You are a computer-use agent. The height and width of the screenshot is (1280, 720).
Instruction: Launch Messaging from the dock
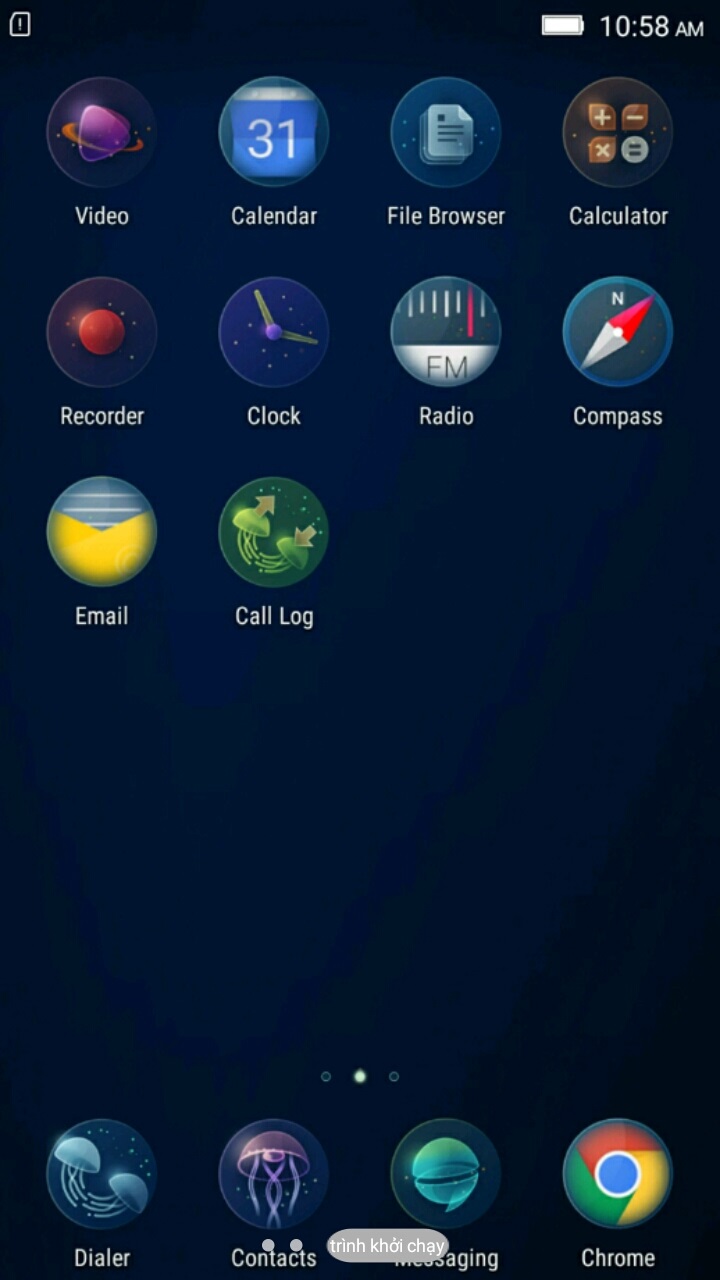445,1175
